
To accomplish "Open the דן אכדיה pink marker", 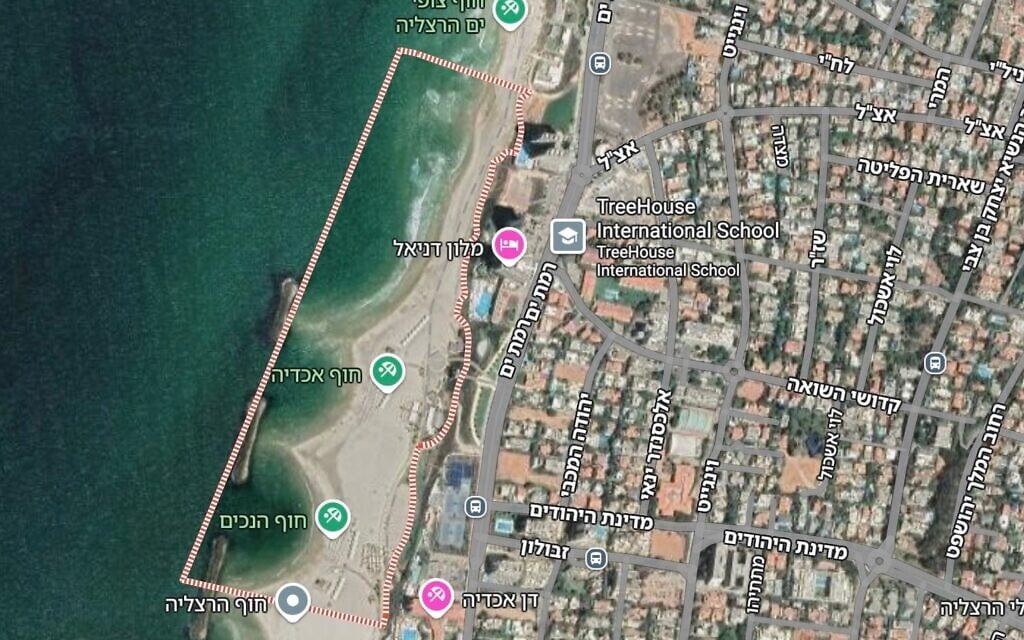I will 435,596.
